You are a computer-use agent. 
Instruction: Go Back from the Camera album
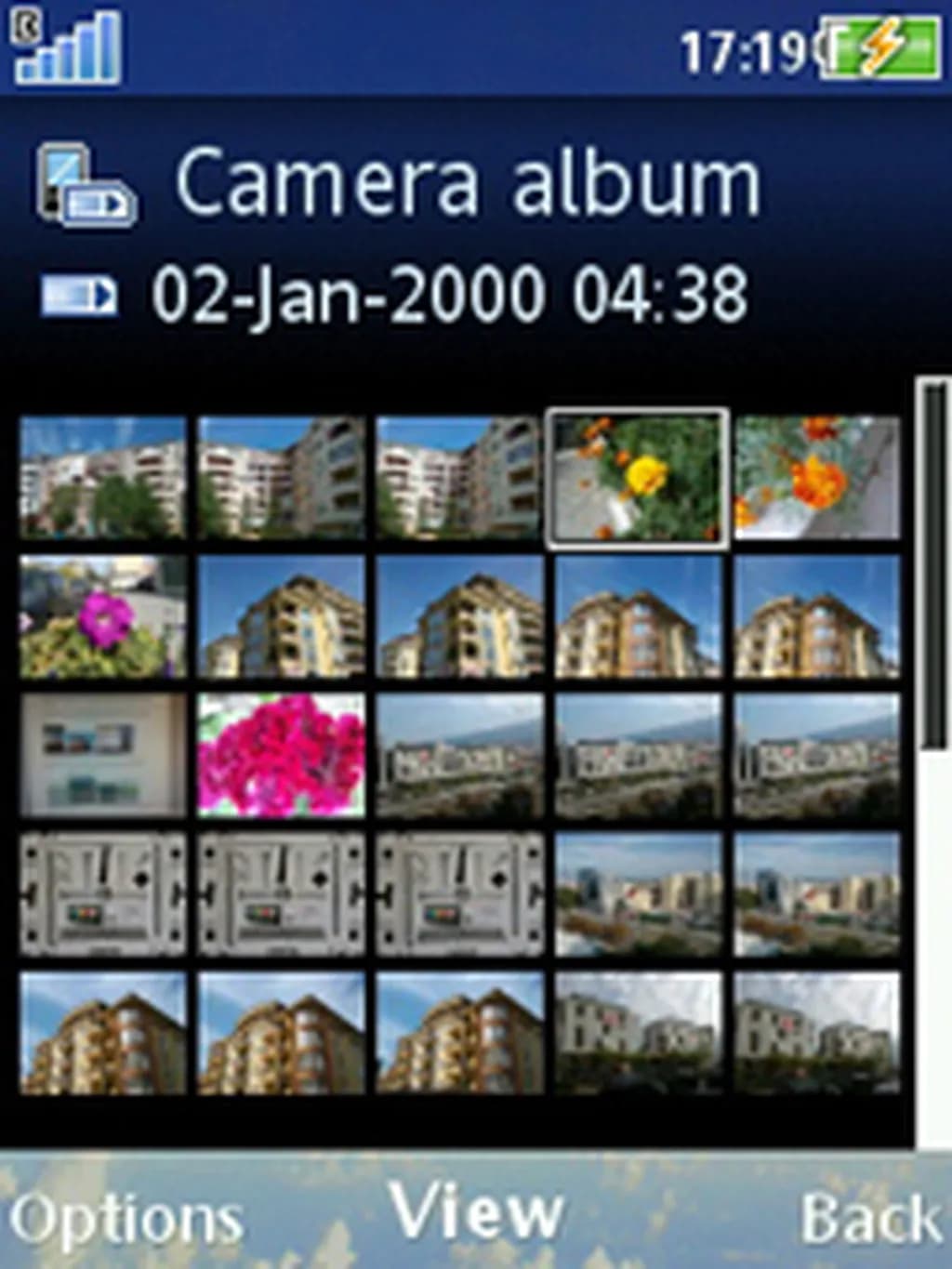coord(869,1218)
